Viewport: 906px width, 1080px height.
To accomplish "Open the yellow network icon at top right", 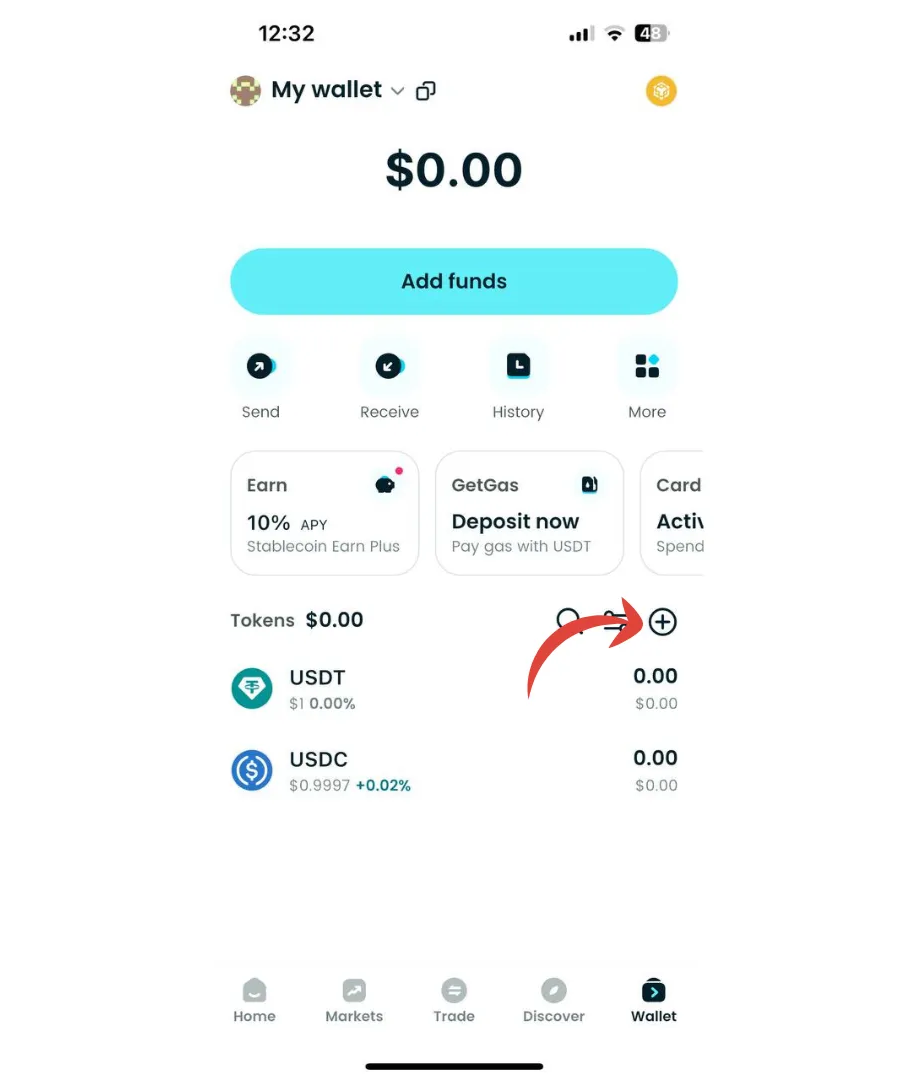I will [661, 91].
